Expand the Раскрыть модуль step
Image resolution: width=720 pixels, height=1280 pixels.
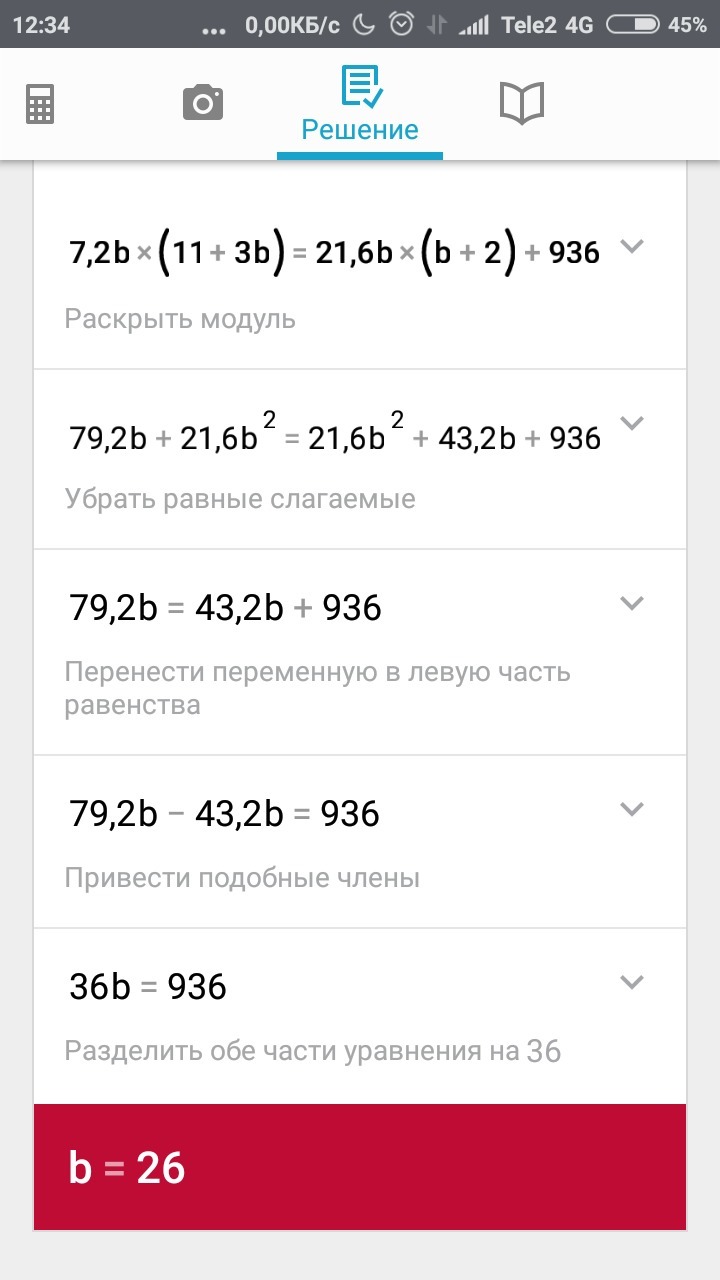(631, 247)
